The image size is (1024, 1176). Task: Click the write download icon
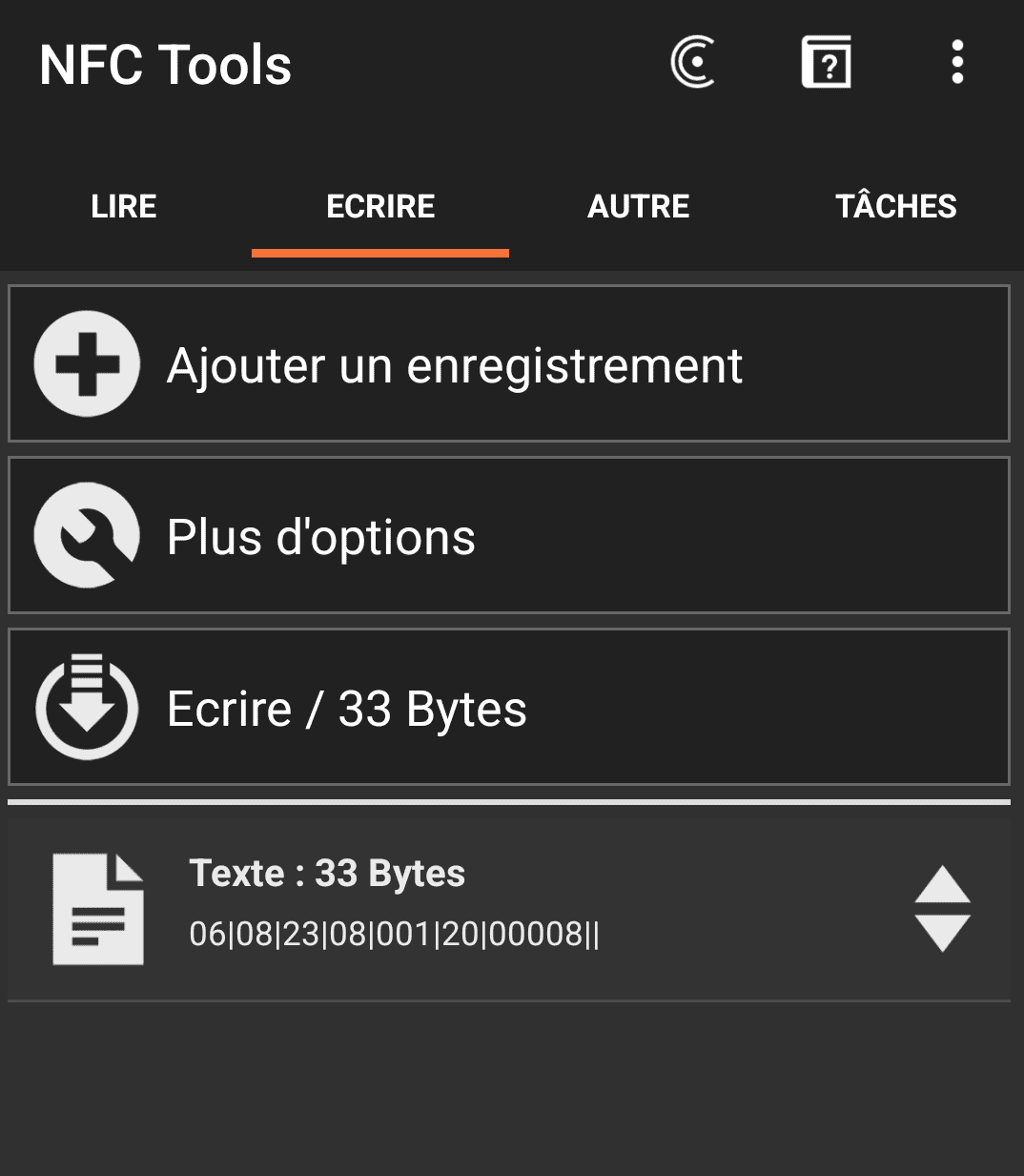[x=86, y=708]
